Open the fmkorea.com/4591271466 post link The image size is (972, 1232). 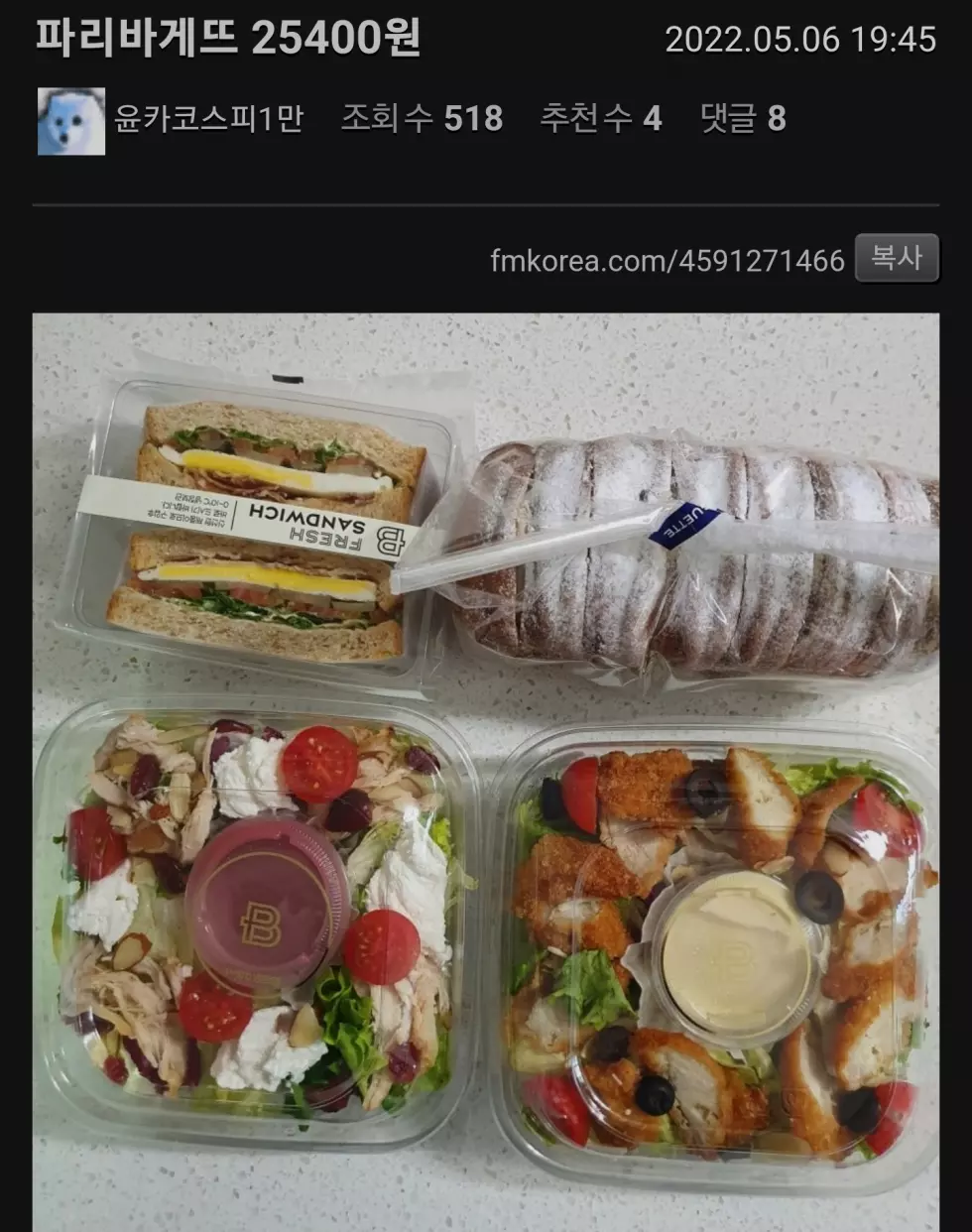(x=667, y=261)
